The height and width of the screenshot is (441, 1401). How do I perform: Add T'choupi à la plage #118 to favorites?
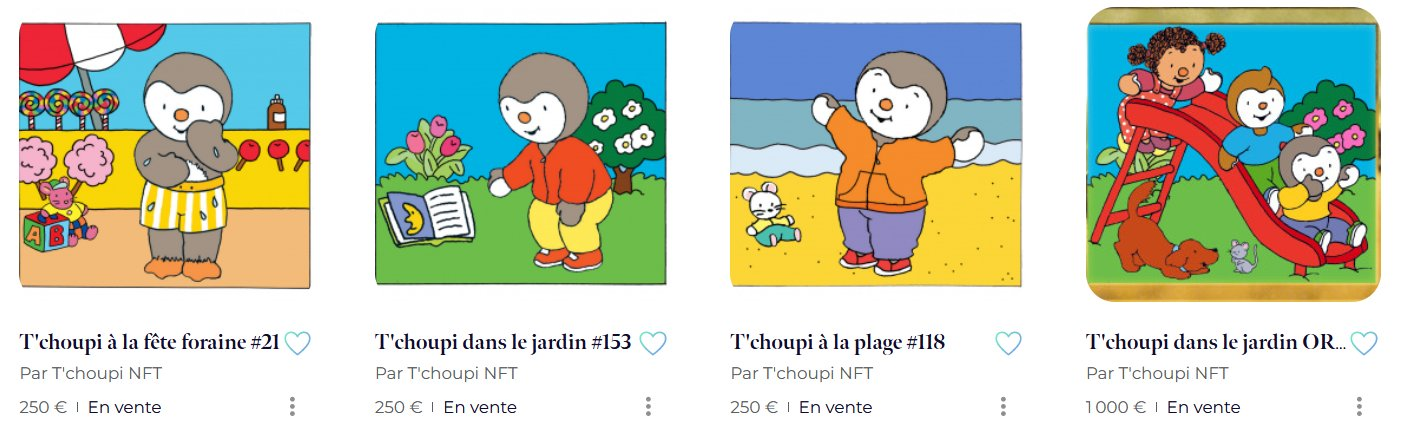point(1008,344)
